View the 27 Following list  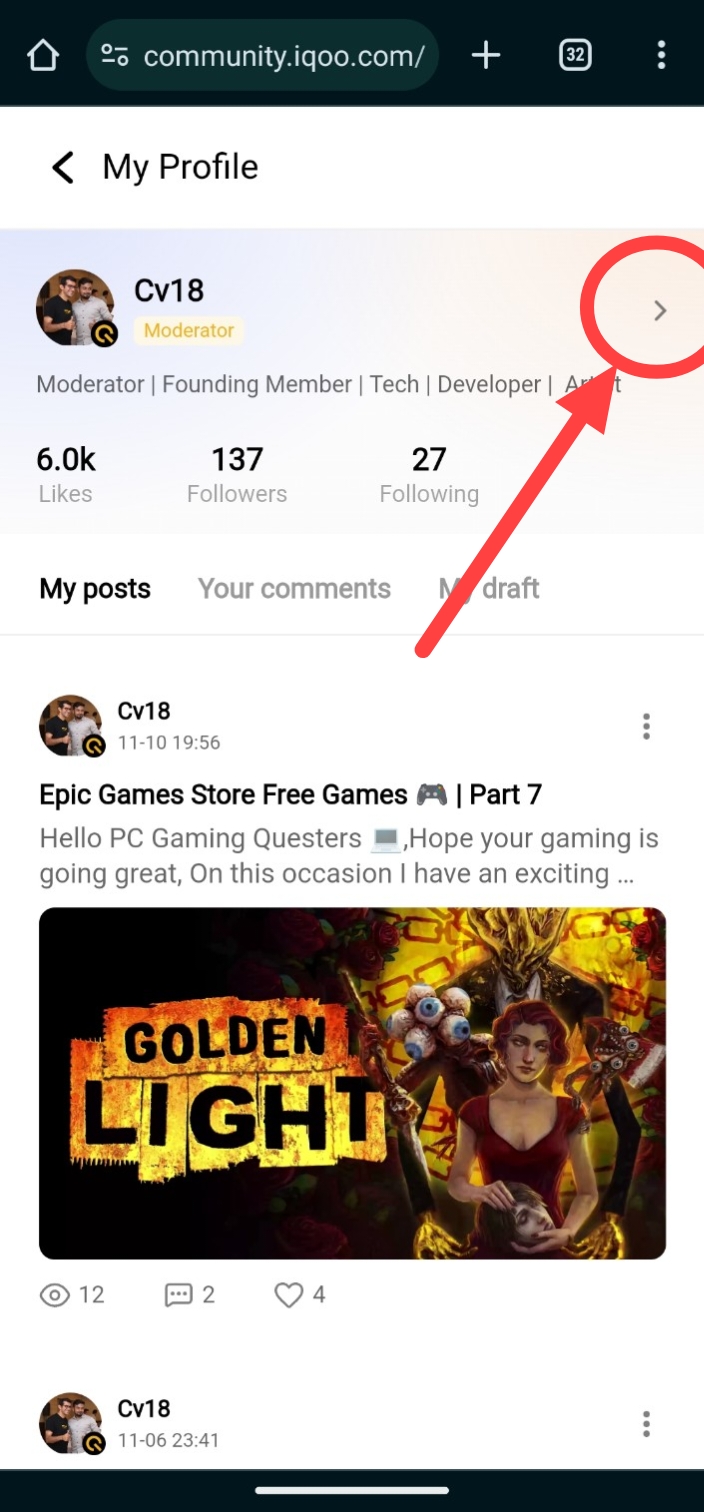(x=429, y=474)
